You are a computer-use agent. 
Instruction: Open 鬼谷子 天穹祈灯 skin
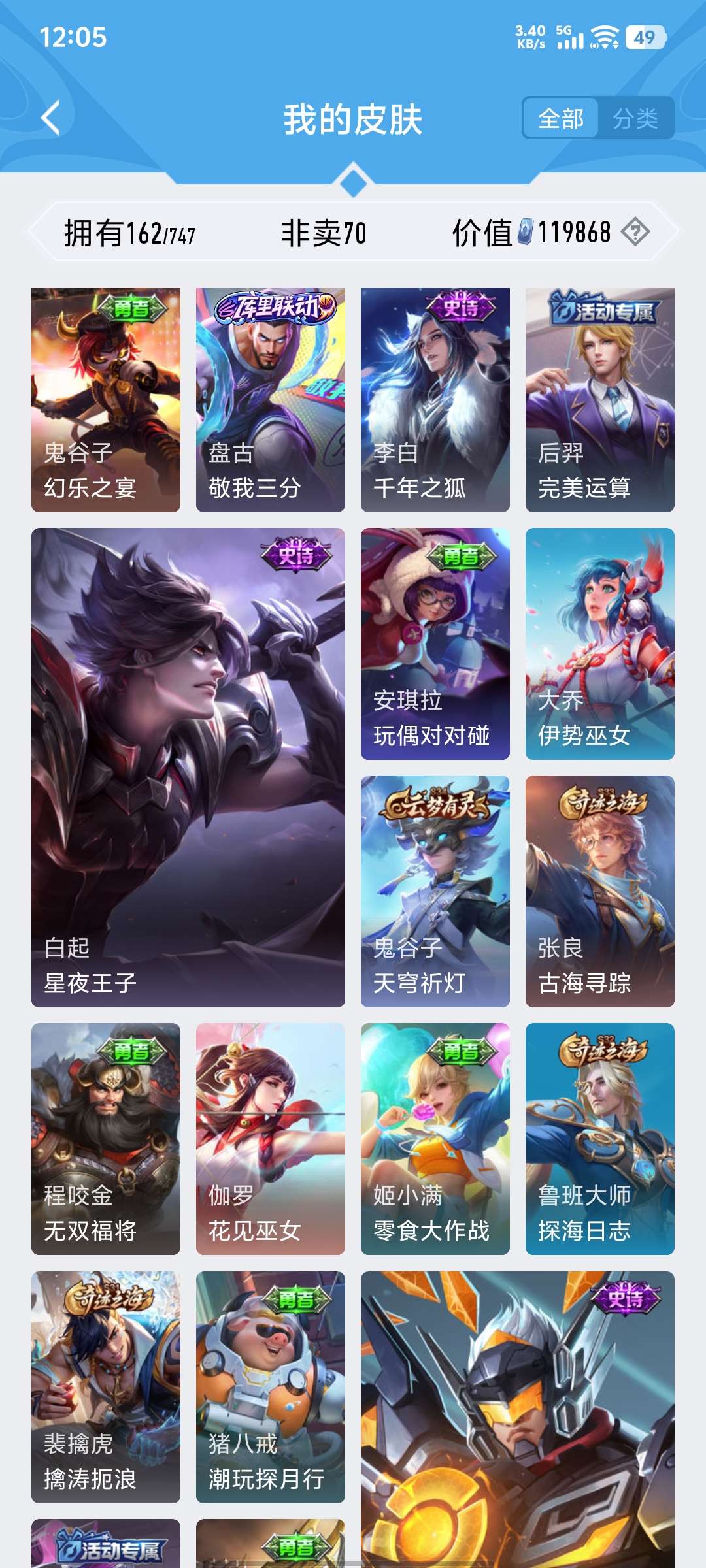pos(435,891)
